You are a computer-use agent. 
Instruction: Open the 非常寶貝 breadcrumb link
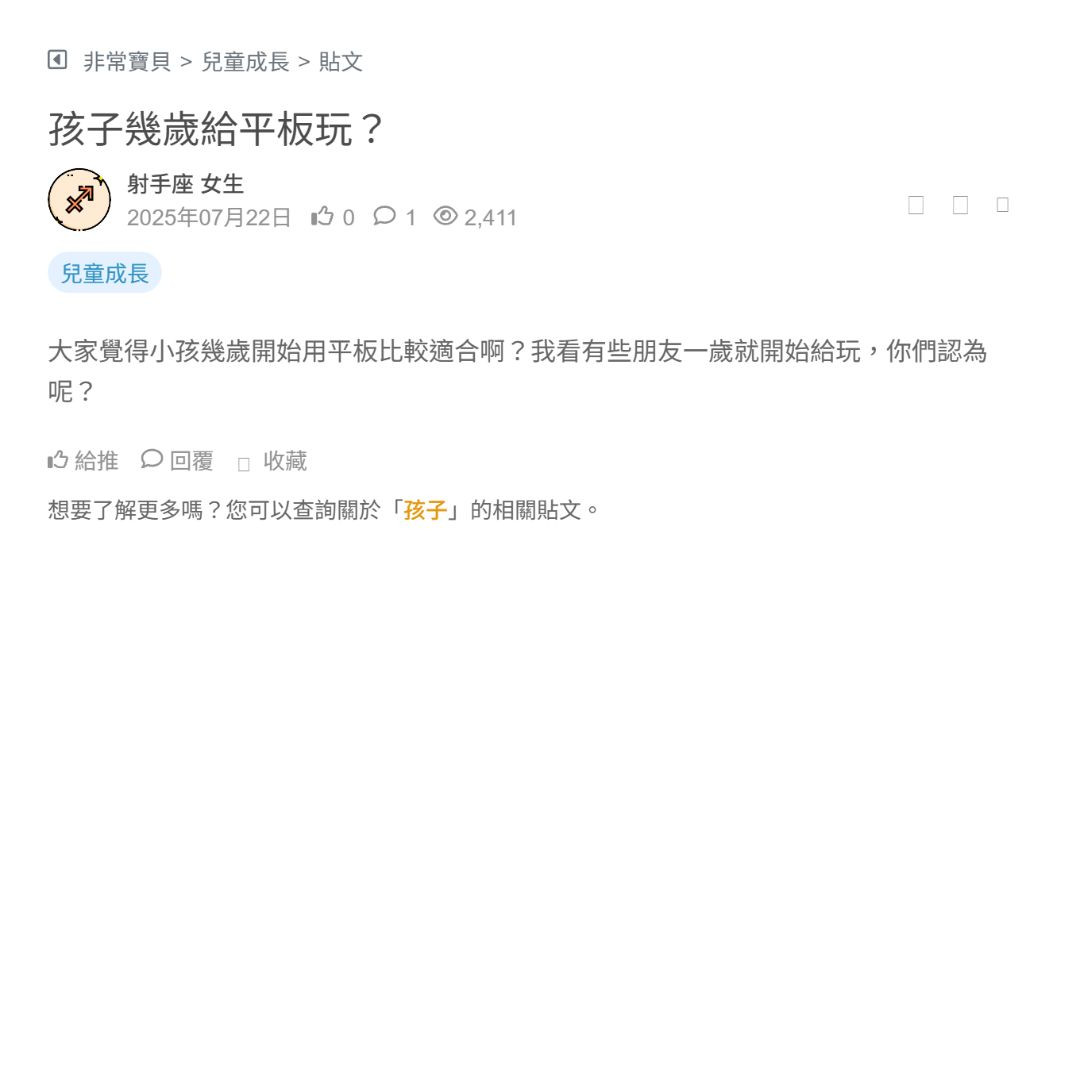click(x=127, y=62)
